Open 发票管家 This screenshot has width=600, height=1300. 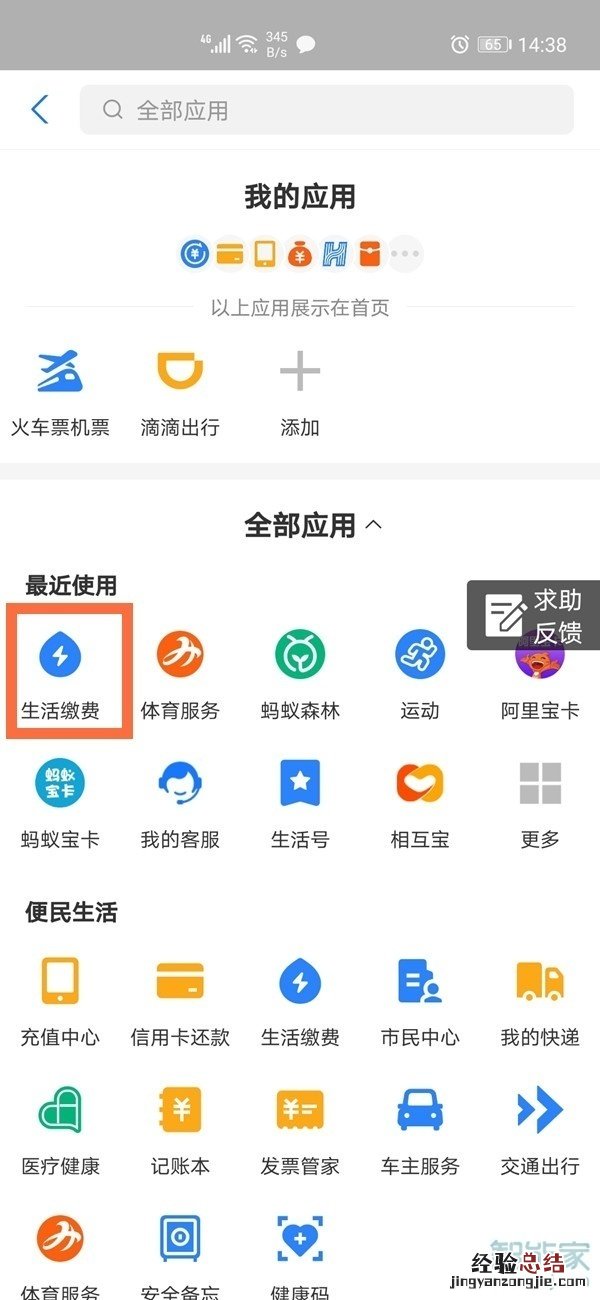click(x=300, y=1128)
